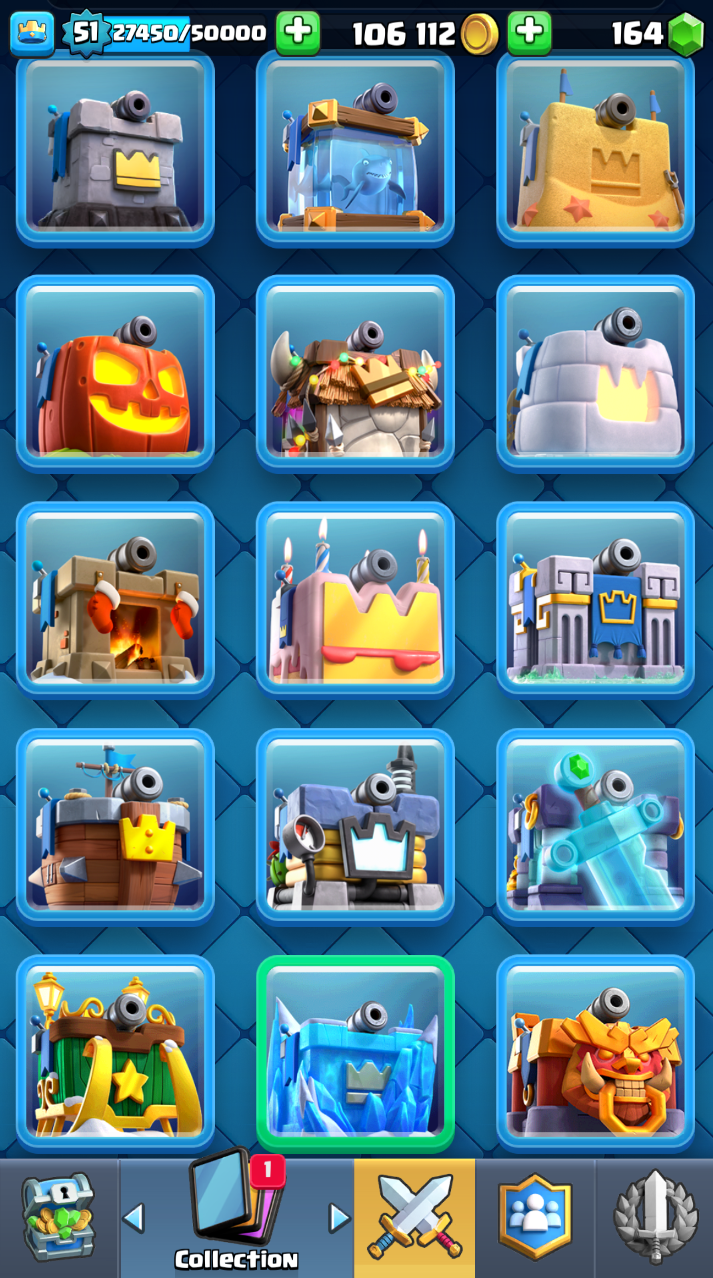Tap the plus button next to experience
This screenshot has width=713, height=1278.
tap(297, 33)
